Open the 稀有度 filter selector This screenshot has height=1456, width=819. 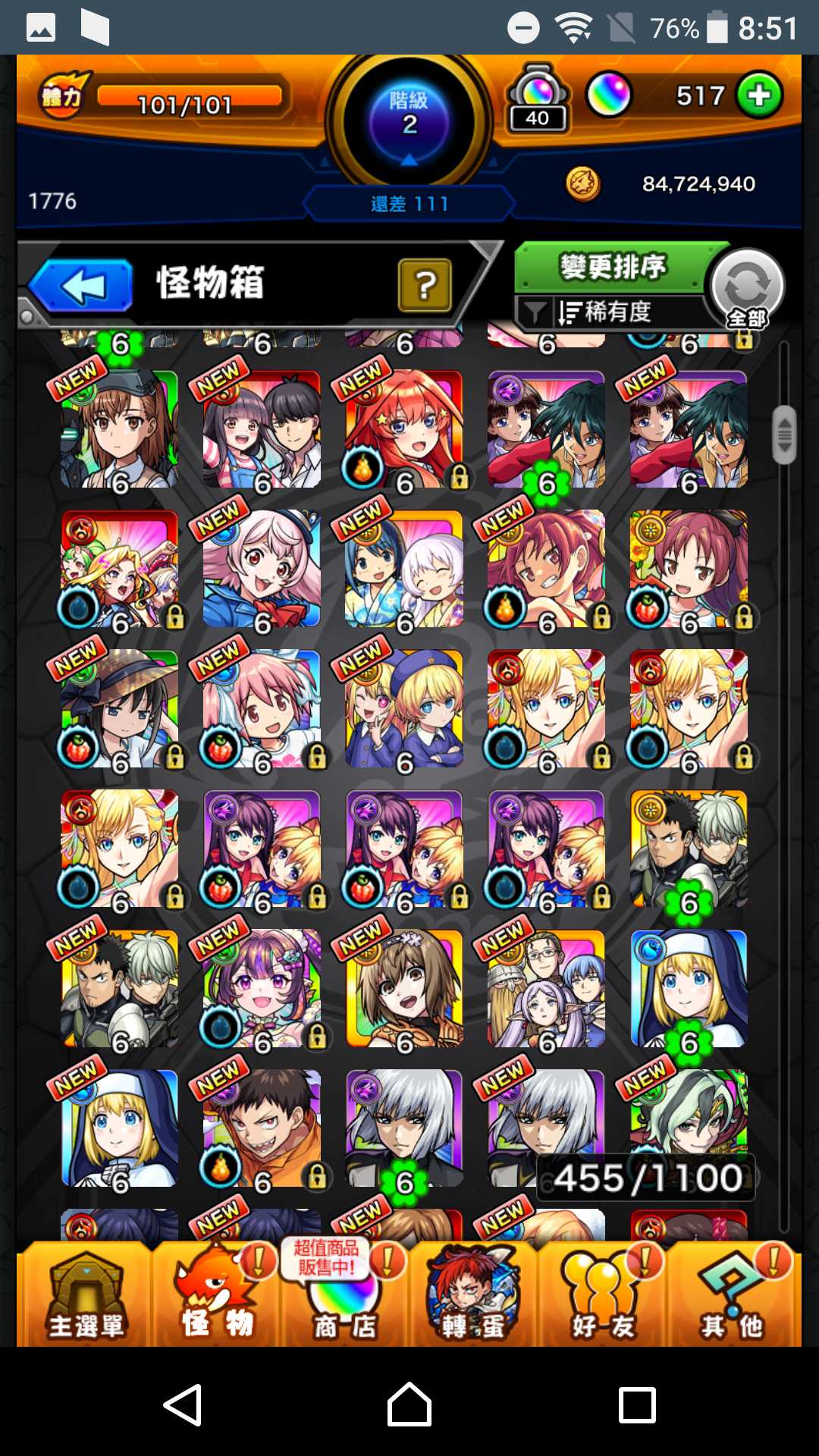pyautogui.click(x=607, y=312)
